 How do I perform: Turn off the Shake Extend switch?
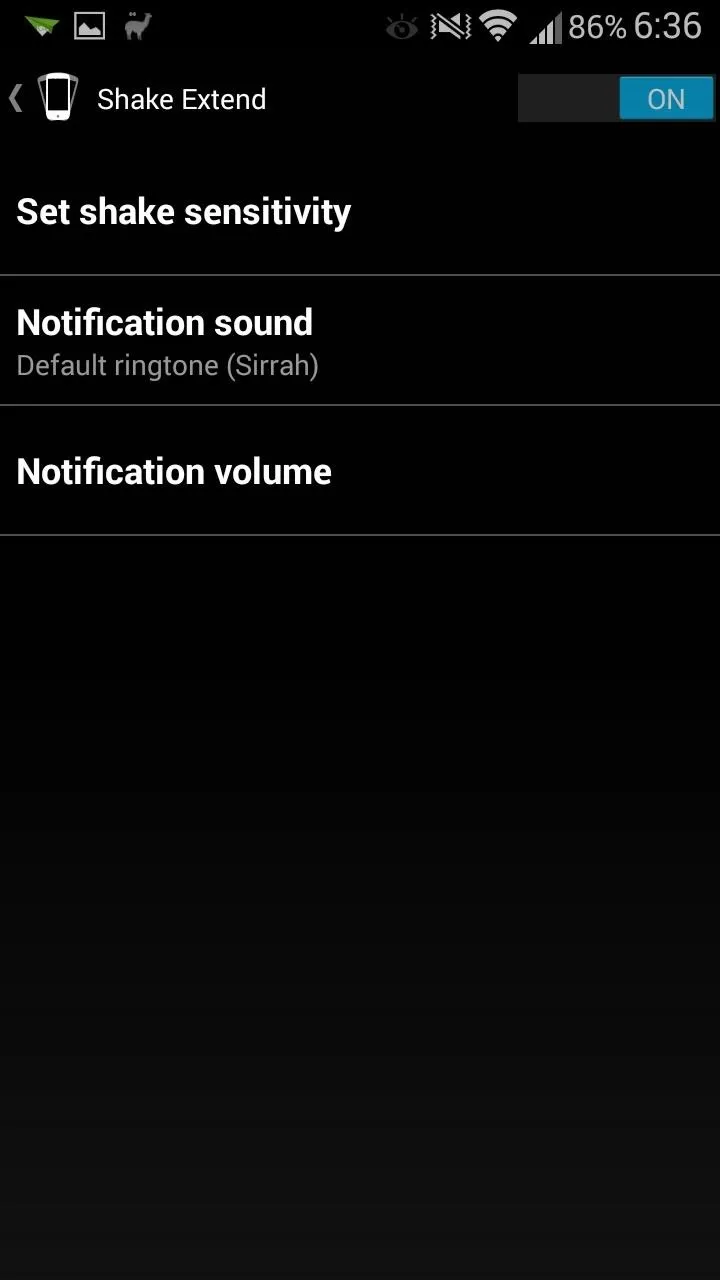pos(616,99)
